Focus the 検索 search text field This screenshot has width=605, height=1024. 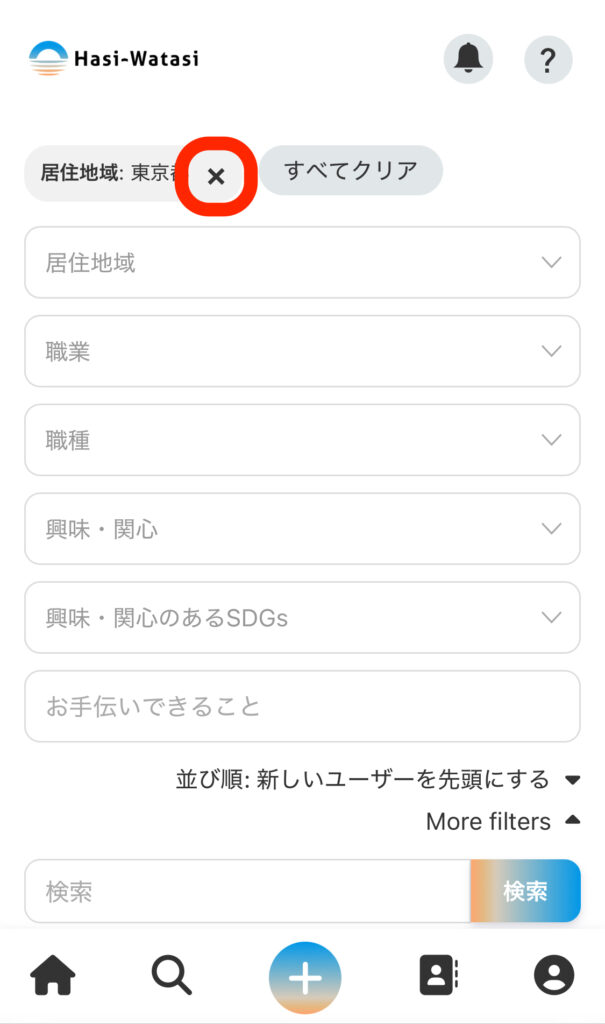[247, 891]
